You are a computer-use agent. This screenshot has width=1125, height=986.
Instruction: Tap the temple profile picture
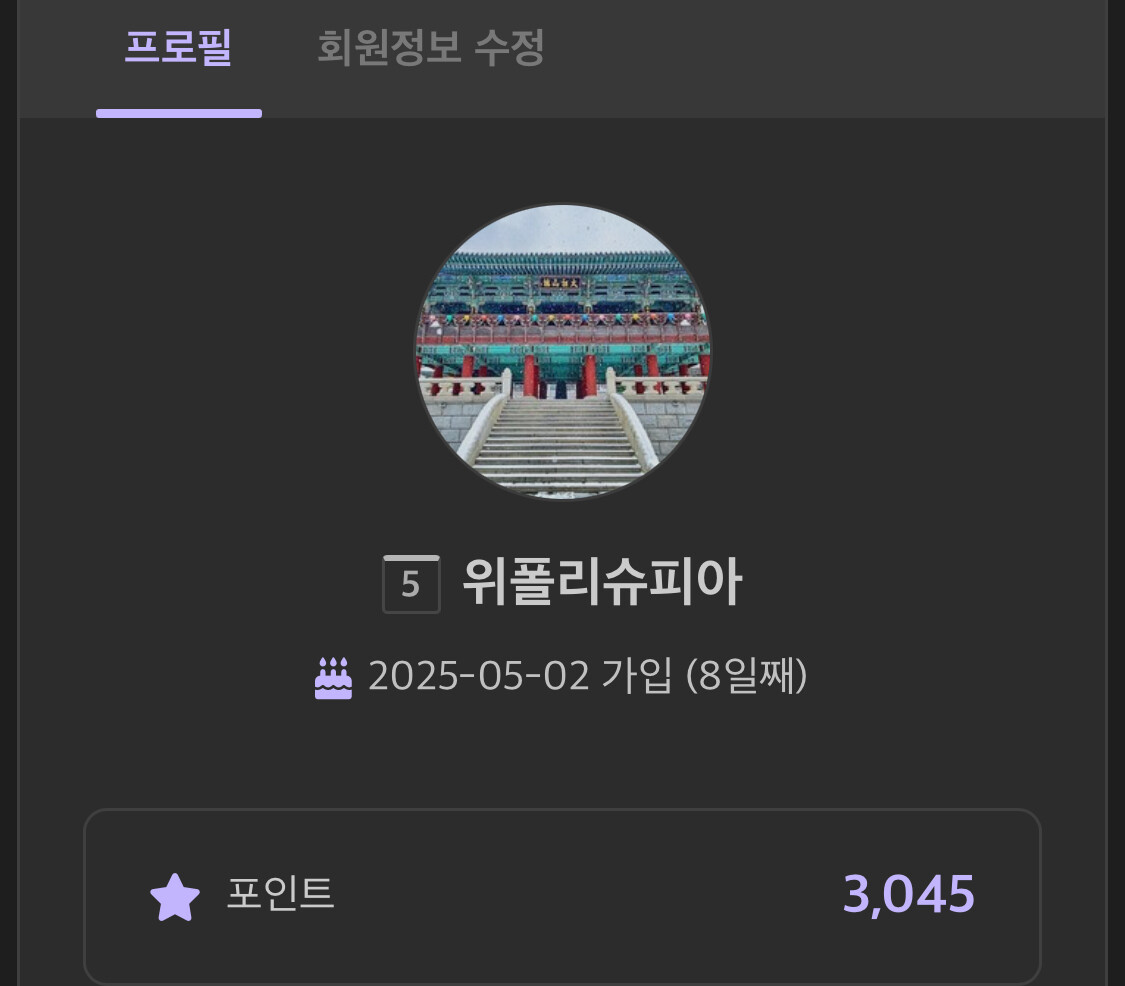562,352
